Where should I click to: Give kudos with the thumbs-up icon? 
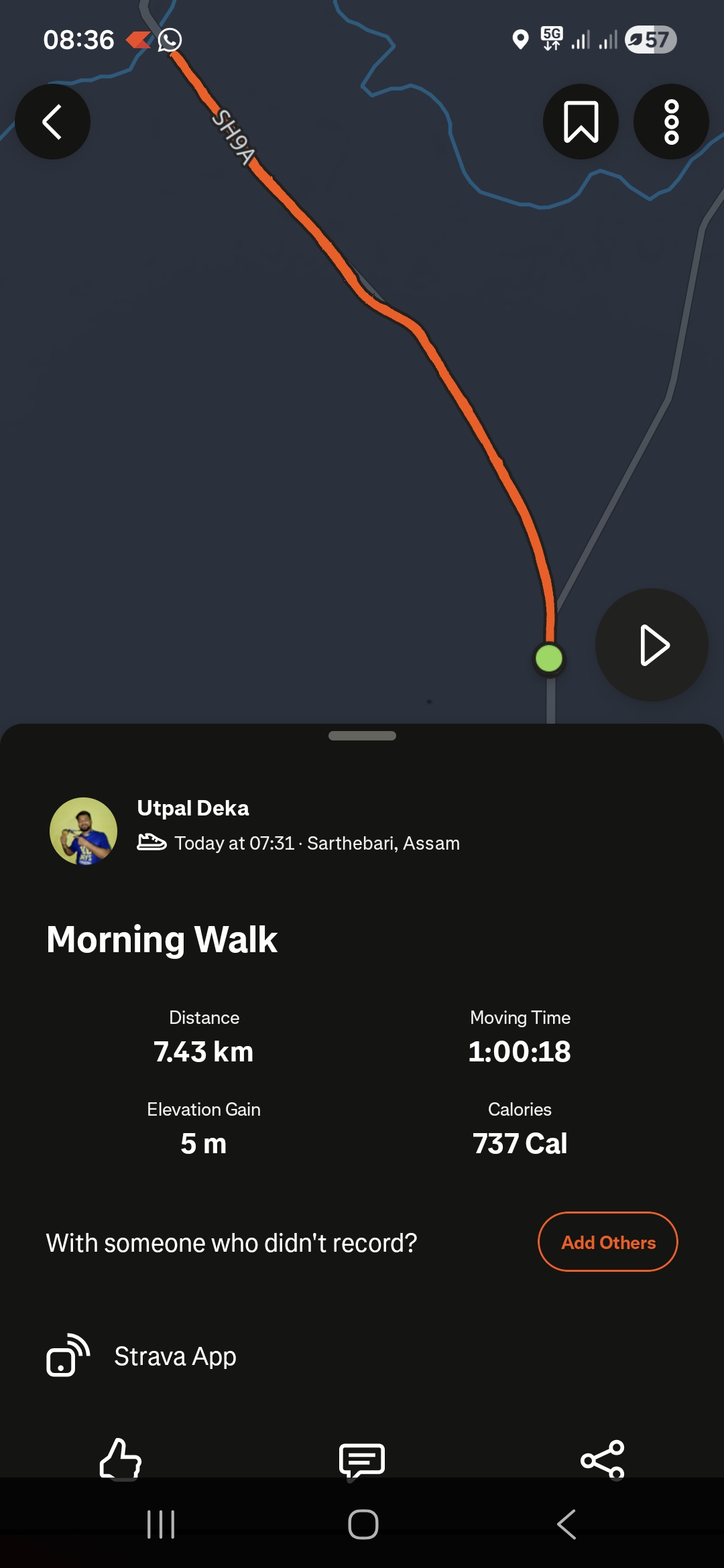(x=121, y=1458)
